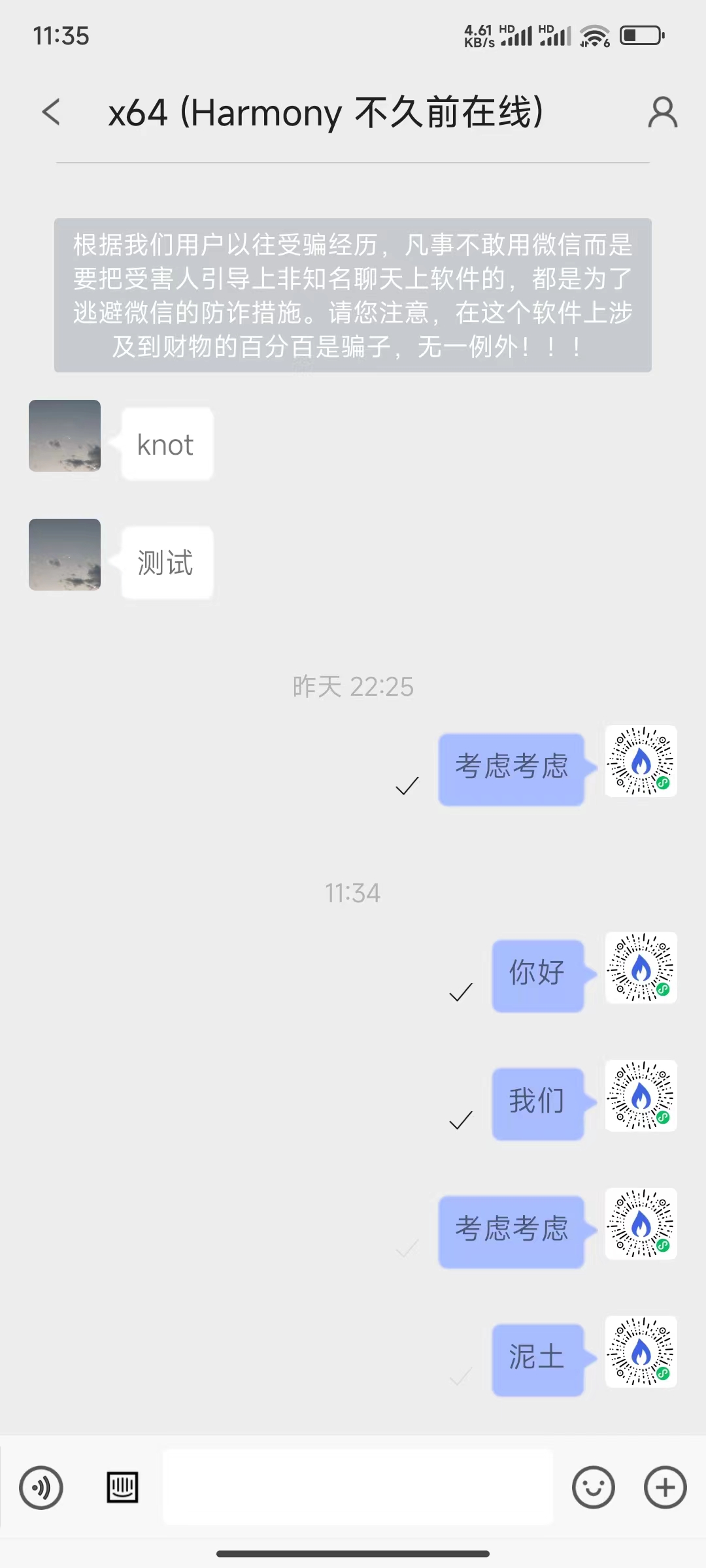Screen dimensions: 706x1568
Task: Tap the sender avatar beside "knot"
Action: tap(65, 436)
